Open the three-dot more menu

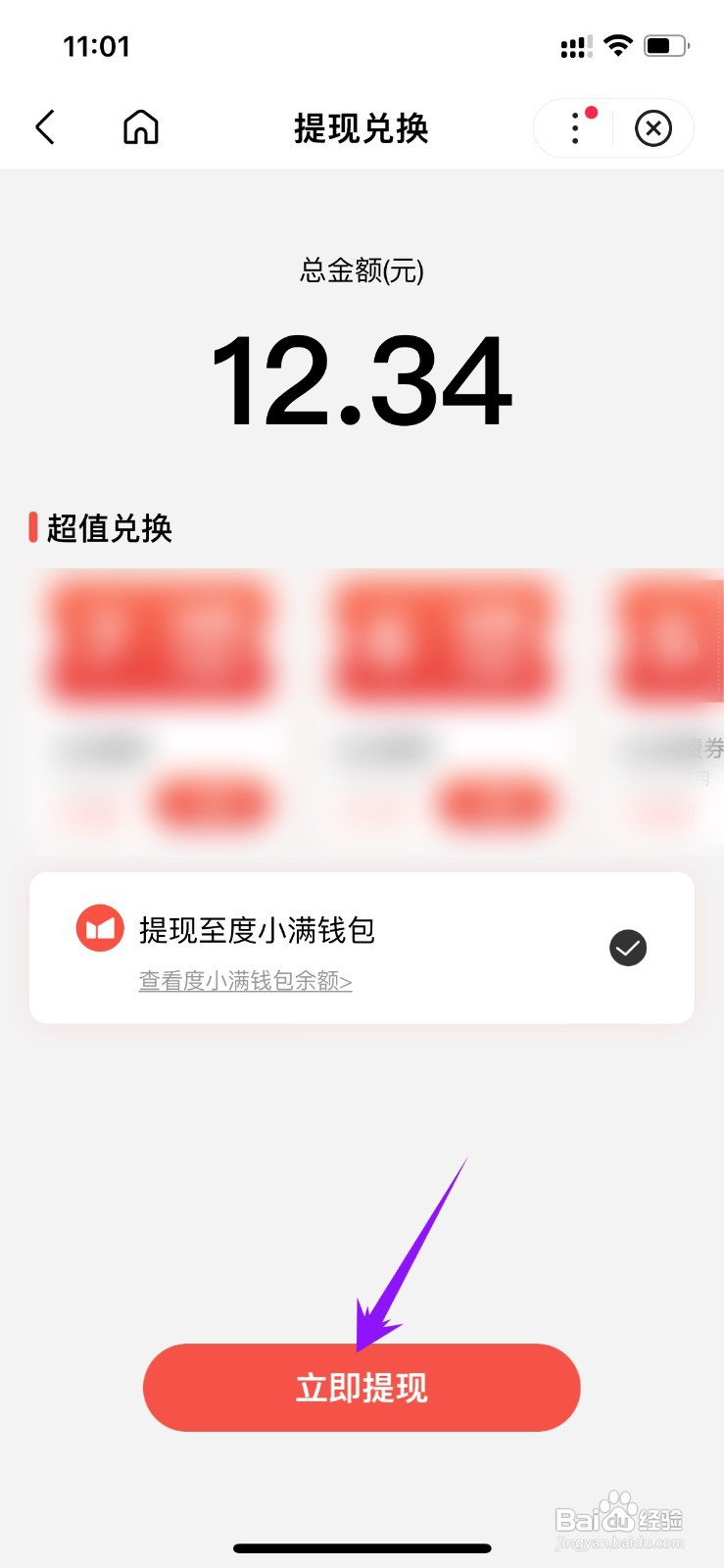575,128
